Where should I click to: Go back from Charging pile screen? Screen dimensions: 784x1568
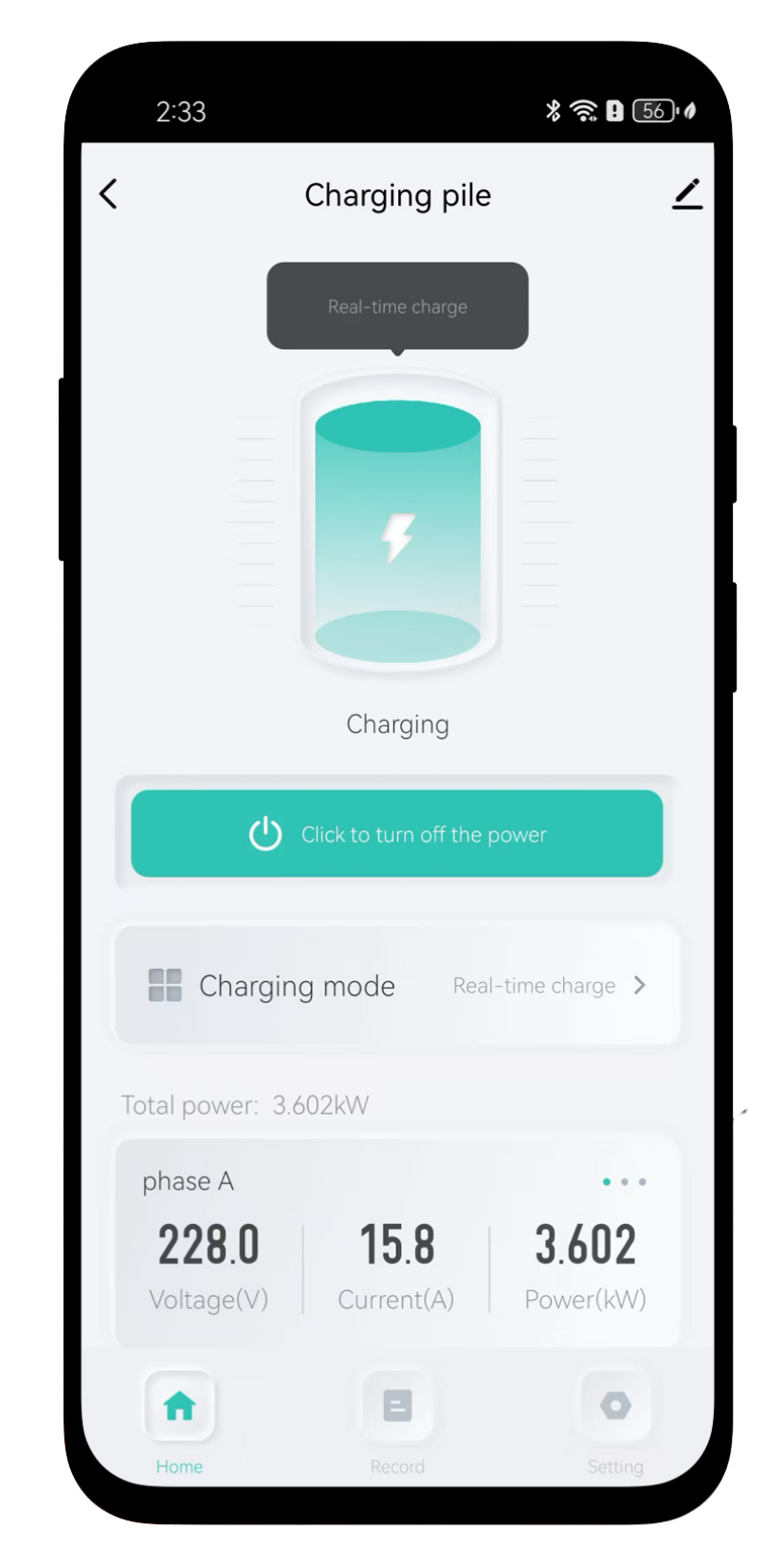(108, 194)
